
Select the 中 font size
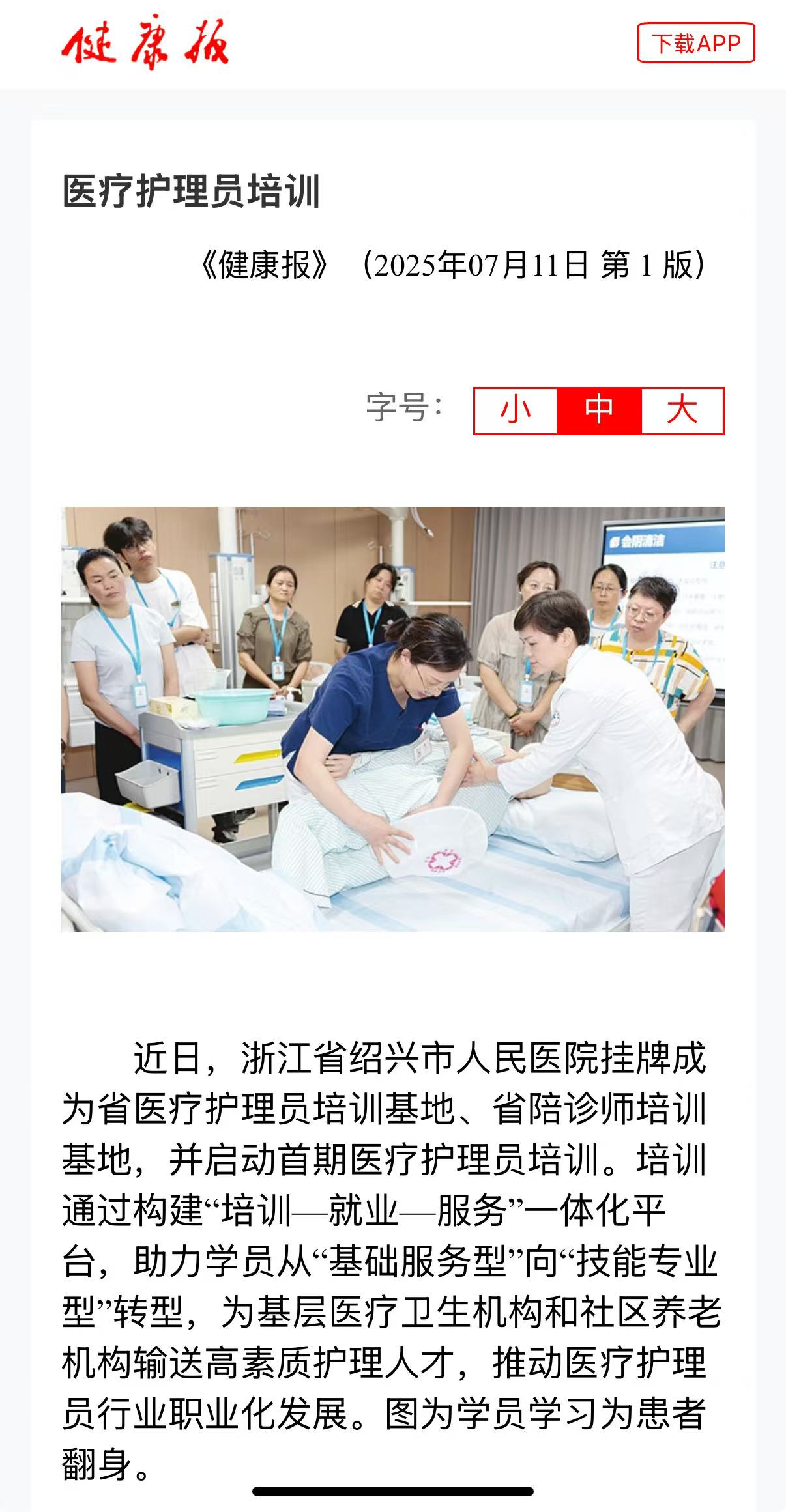click(599, 410)
